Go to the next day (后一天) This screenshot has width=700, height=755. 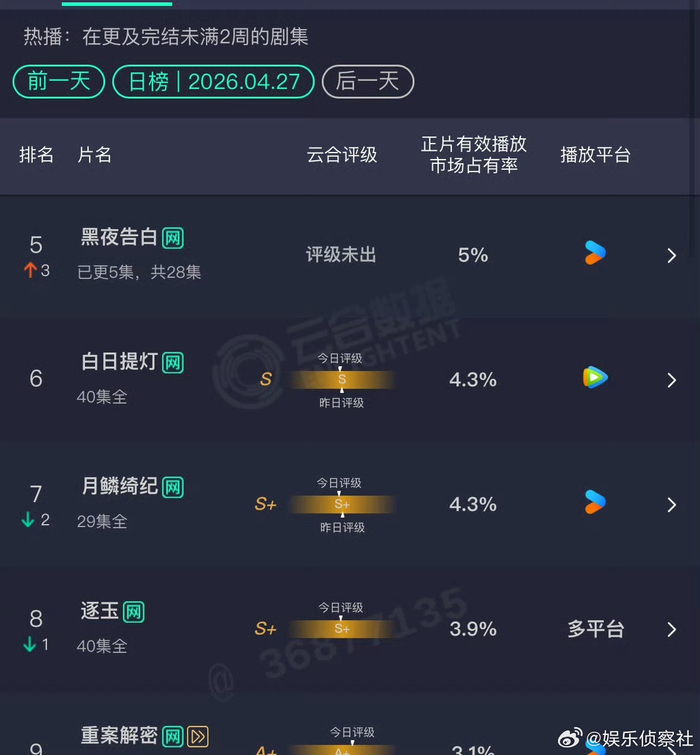click(367, 81)
